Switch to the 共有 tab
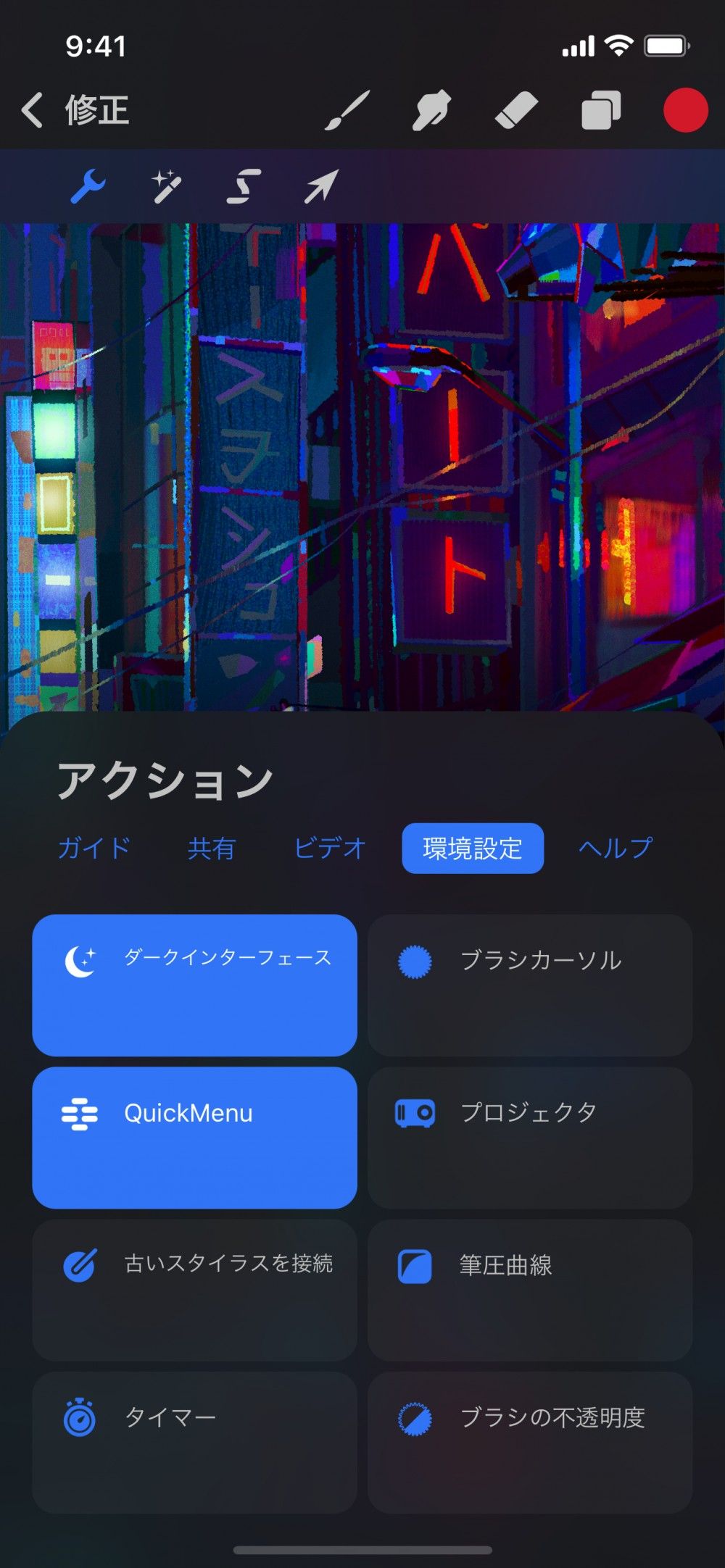 (x=211, y=848)
